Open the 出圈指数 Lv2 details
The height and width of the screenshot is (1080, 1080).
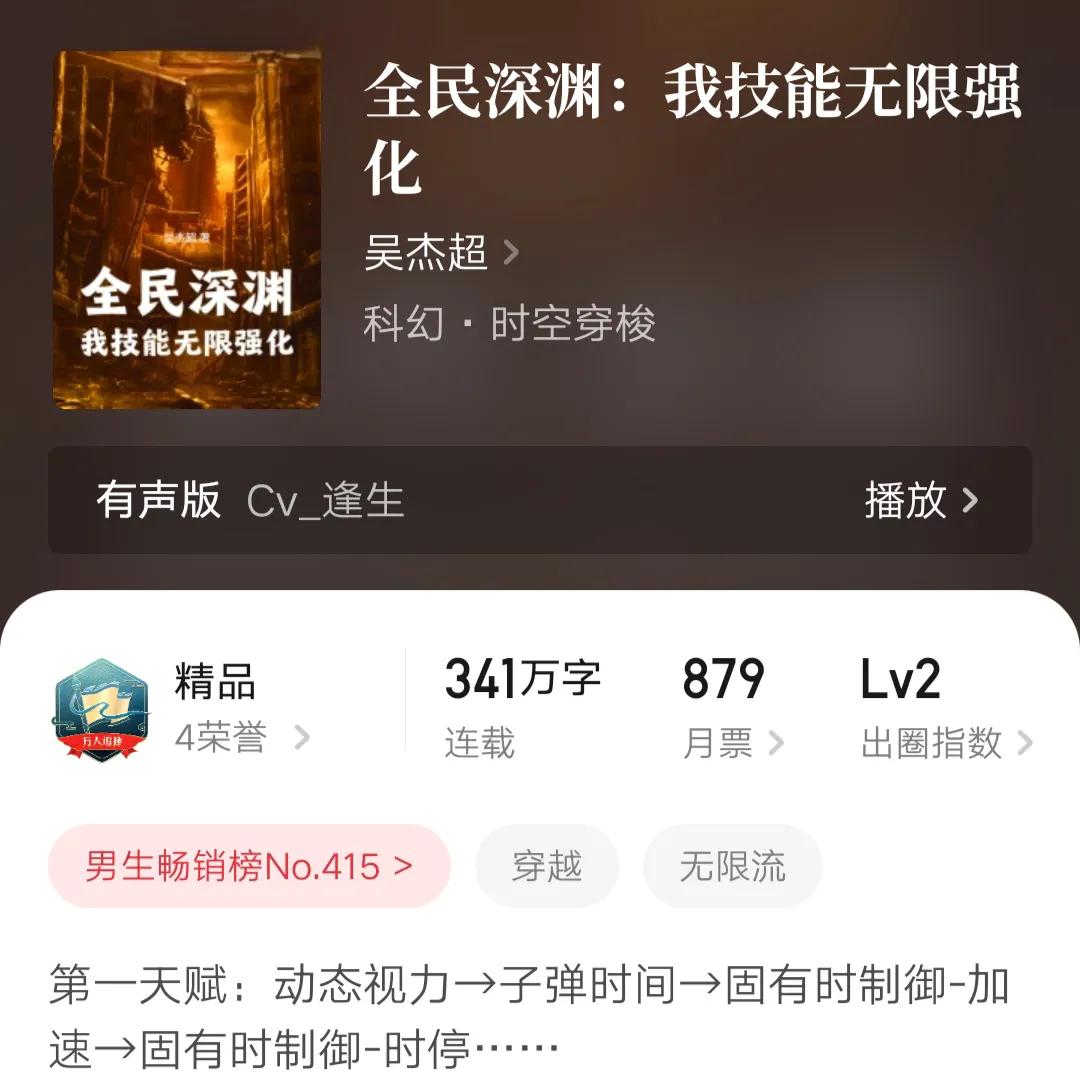click(x=945, y=742)
